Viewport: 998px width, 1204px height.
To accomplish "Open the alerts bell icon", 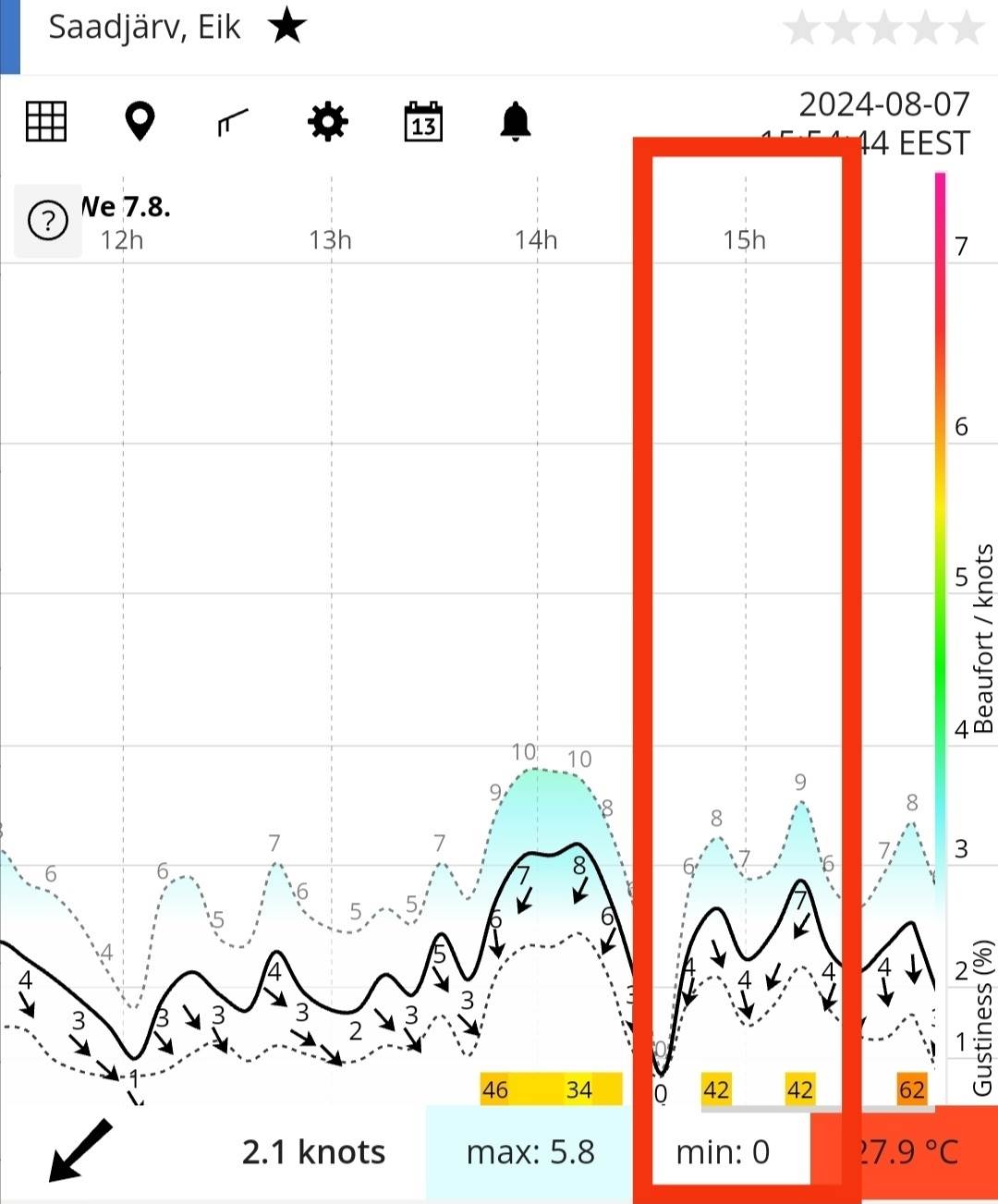I will (x=516, y=121).
